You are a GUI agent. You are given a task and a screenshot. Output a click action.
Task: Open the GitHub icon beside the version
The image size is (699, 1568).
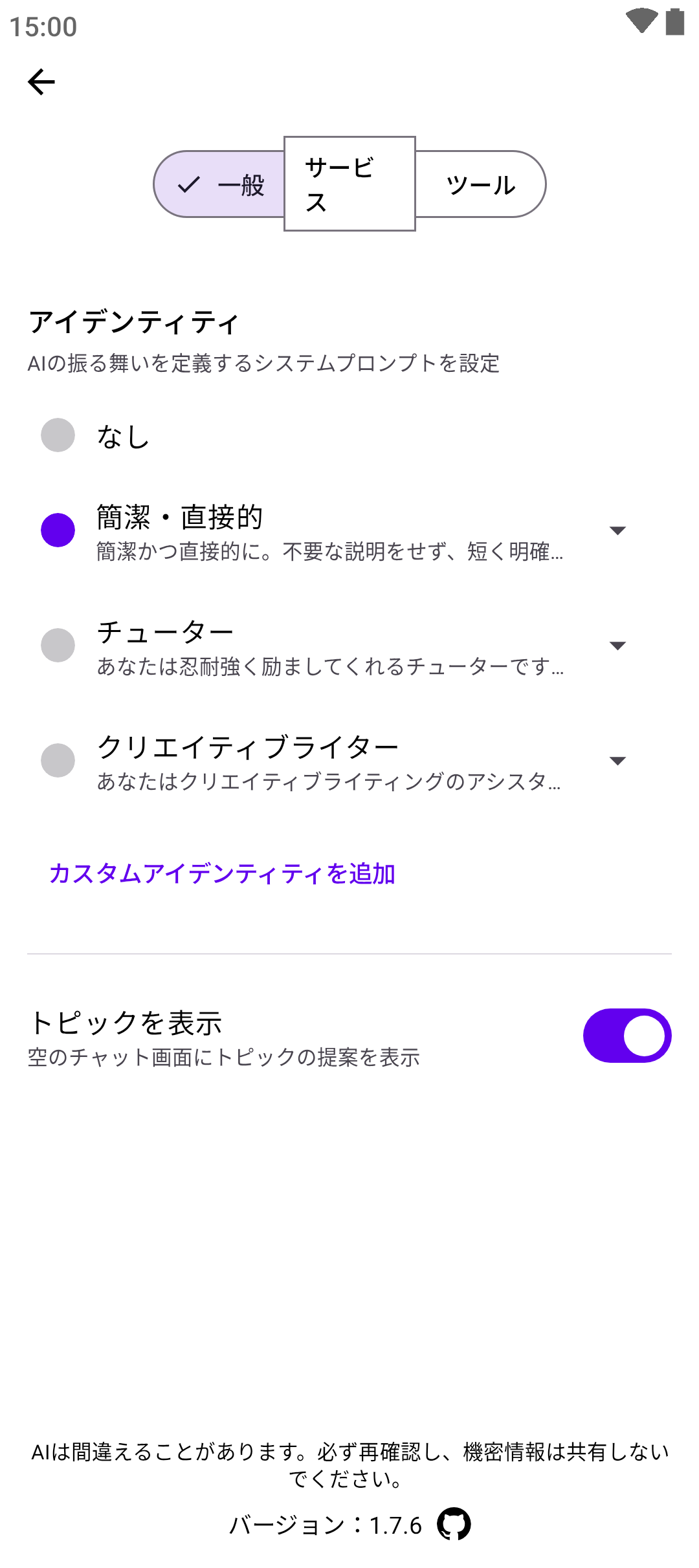(454, 1525)
